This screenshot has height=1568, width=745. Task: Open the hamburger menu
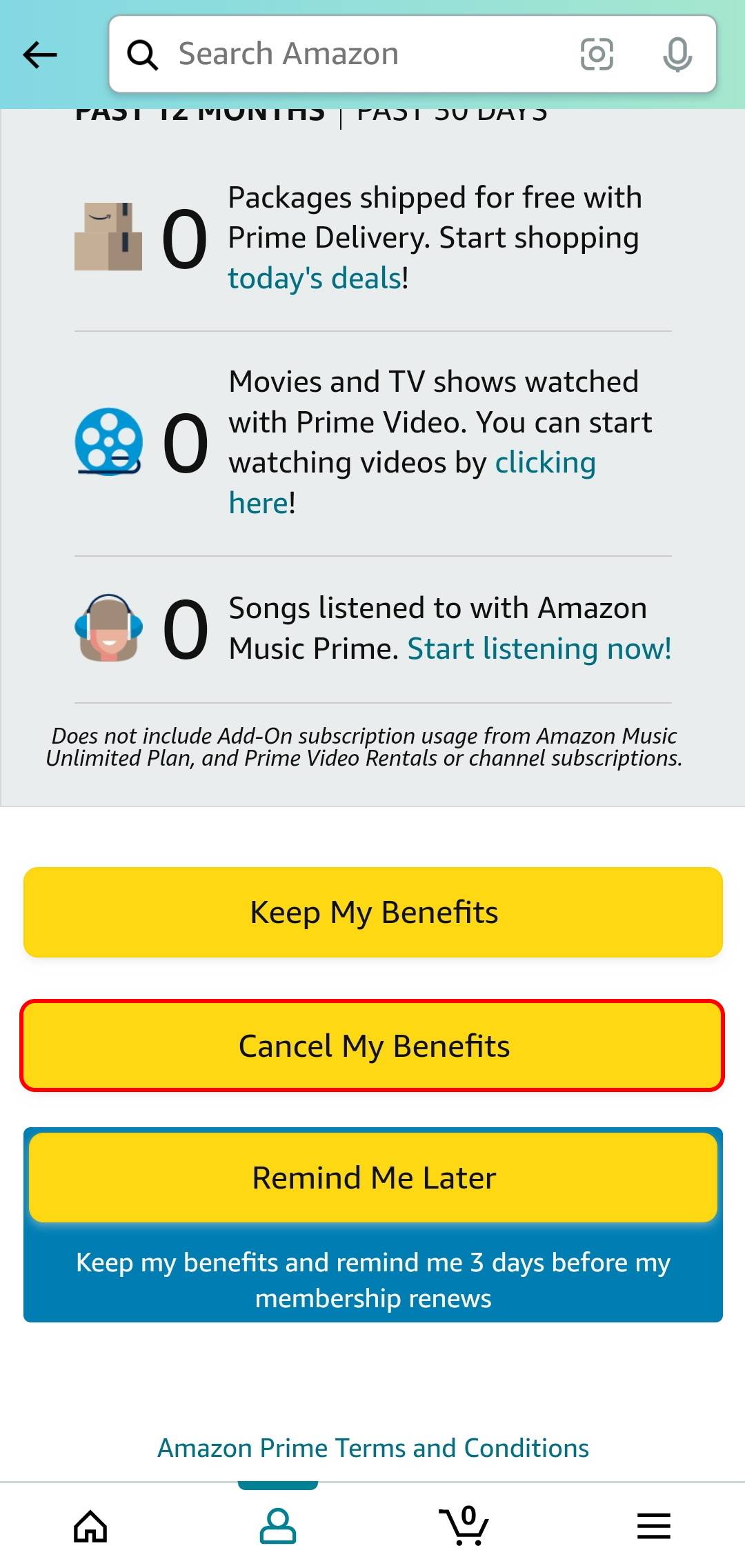click(652, 1526)
